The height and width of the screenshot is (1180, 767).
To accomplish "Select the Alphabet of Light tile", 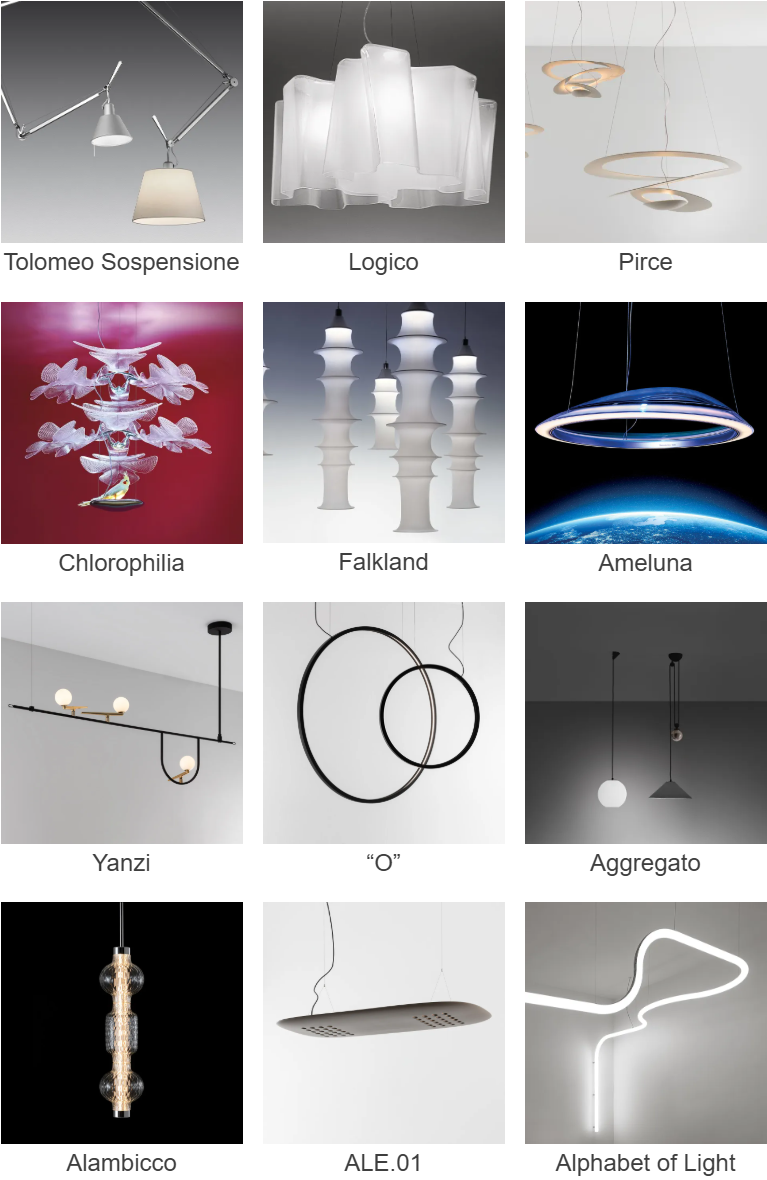I will point(645,1023).
